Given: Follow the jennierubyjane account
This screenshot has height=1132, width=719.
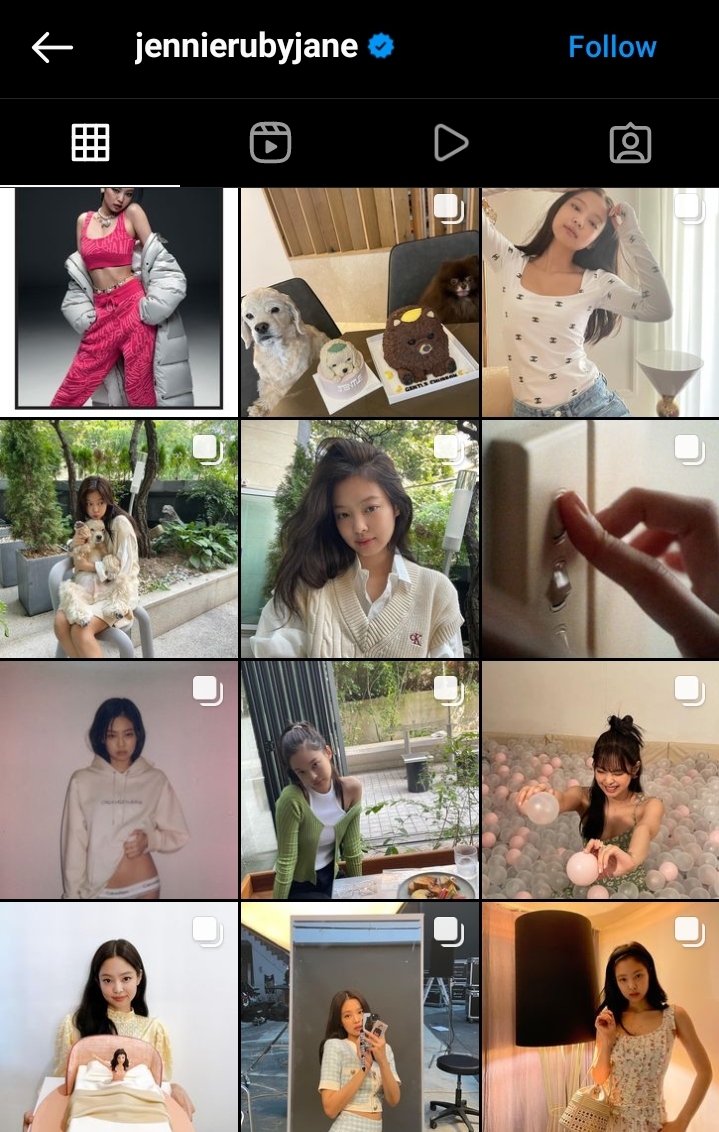Looking at the screenshot, I should tap(611, 47).
